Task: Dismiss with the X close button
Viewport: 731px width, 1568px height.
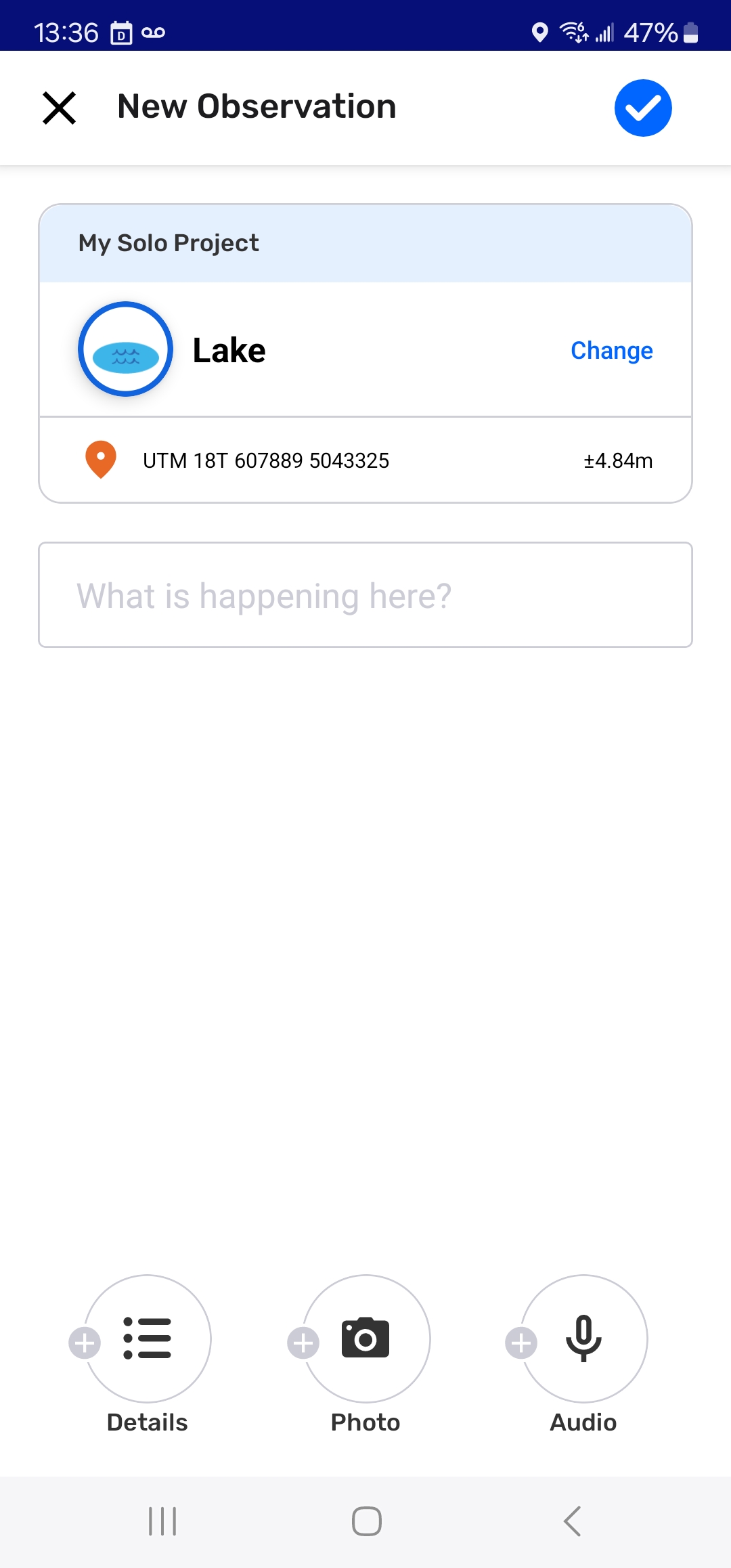Action: pyautogui.click(x=58, y=107)
